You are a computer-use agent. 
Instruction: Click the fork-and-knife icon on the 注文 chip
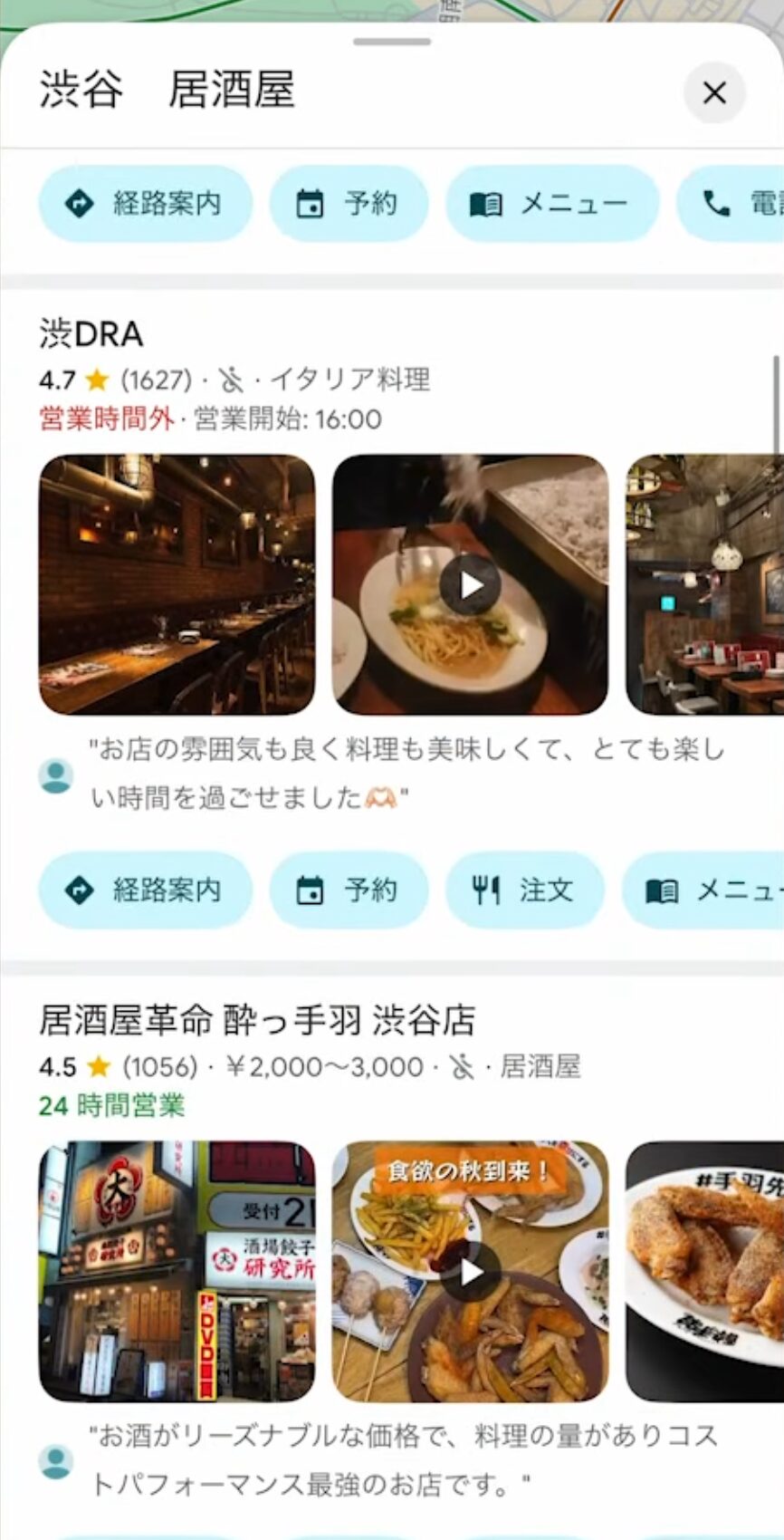486,890
